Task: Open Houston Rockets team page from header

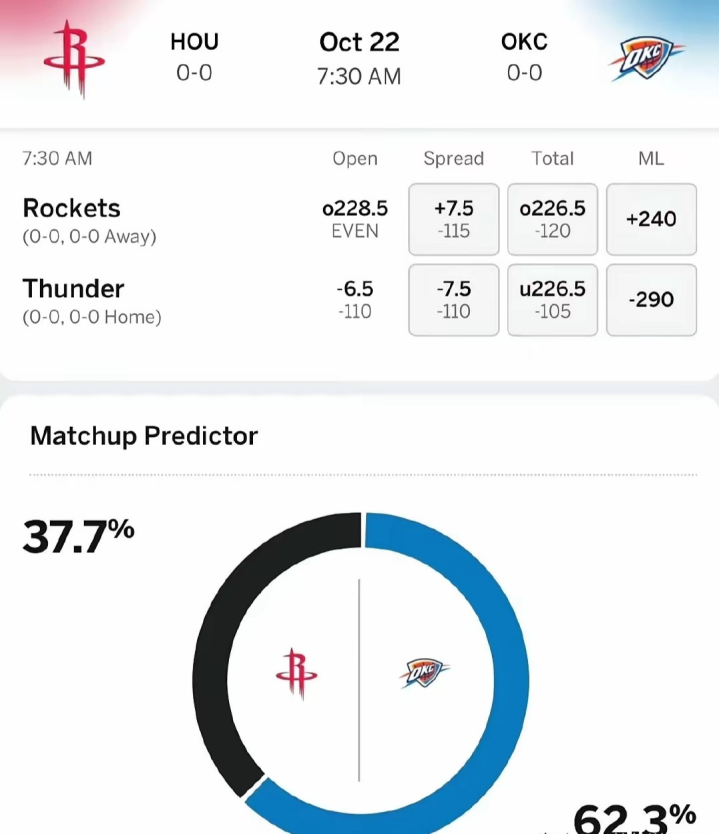Action: (x=75, y=60)
